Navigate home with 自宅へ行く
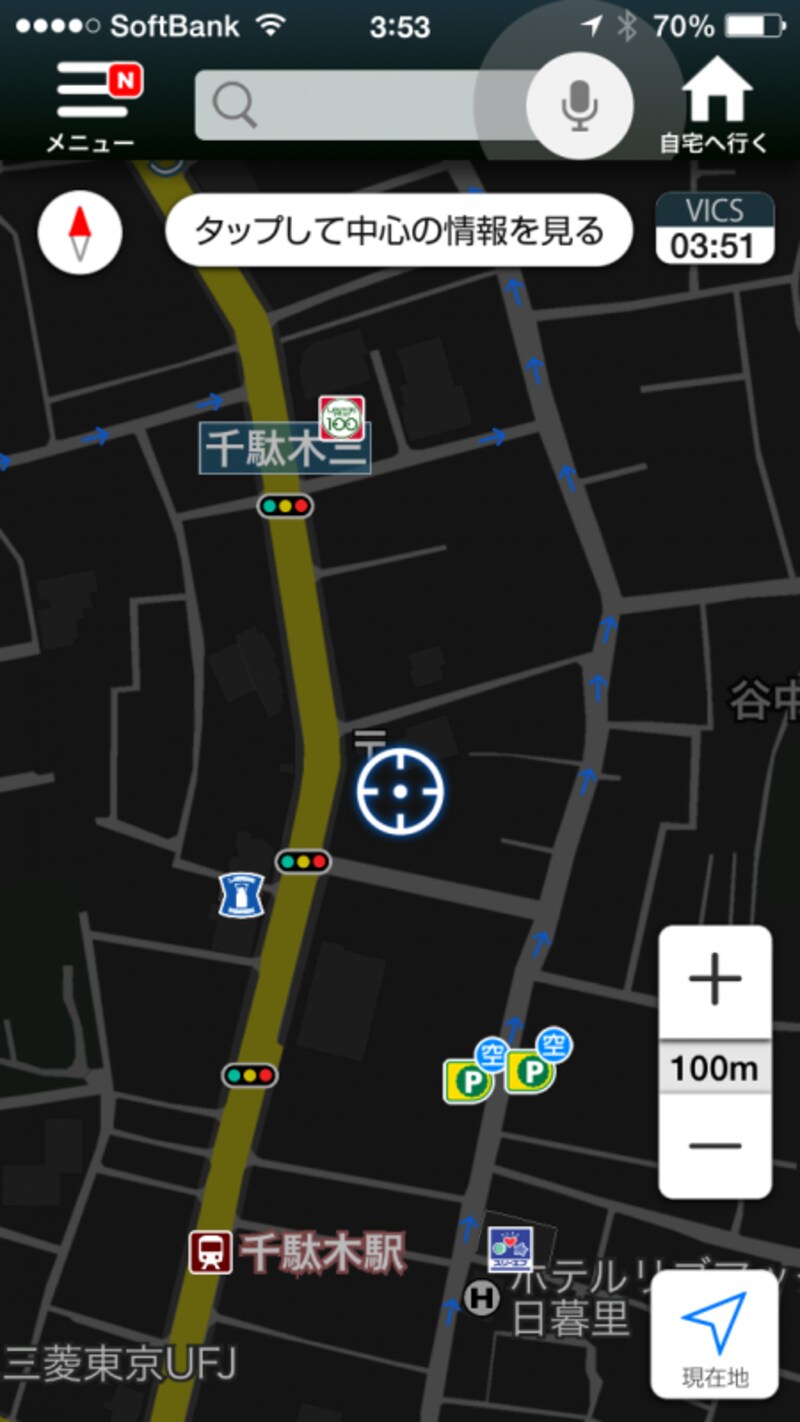Image resolution: width=800 pixels, height=1422 pixels. 716,105
